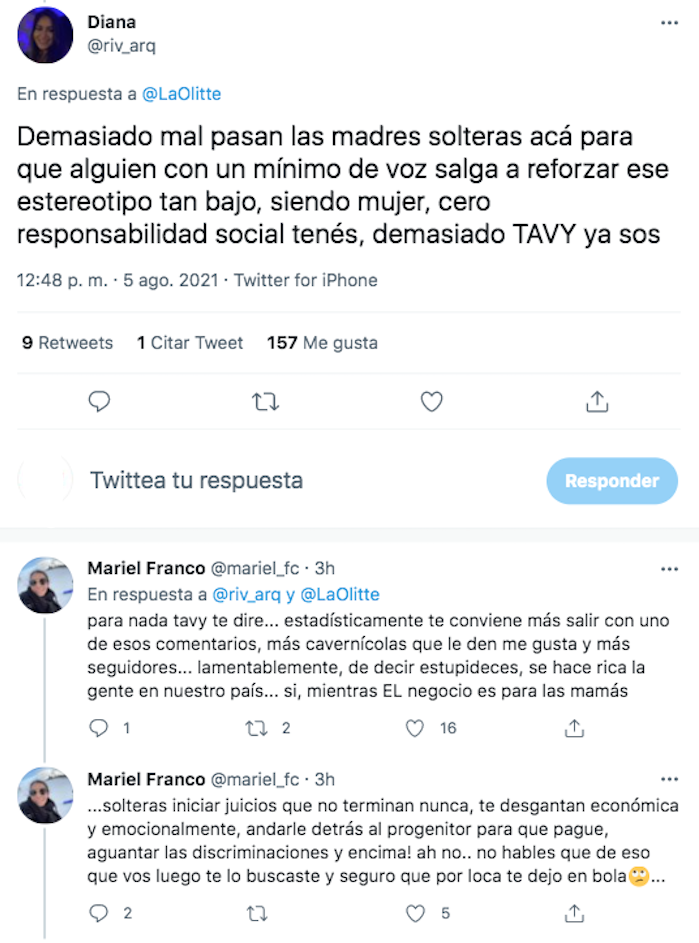Retweet Diana's tweet
Image resolution: width=699 pixels, height=943 pixels.
pos(265,402)
